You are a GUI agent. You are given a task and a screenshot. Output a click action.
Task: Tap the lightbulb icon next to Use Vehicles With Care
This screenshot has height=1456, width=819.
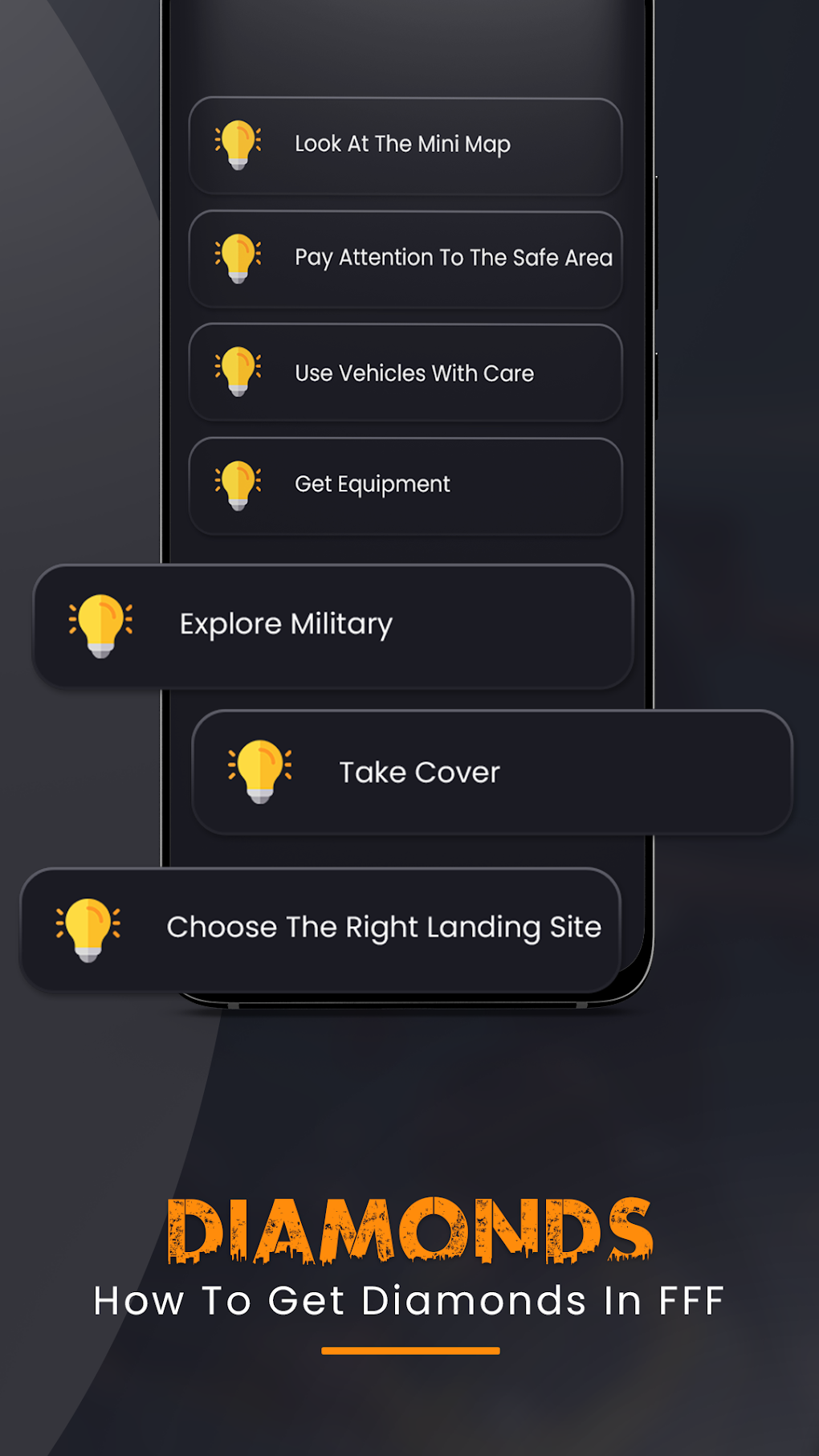click(238, 372)
